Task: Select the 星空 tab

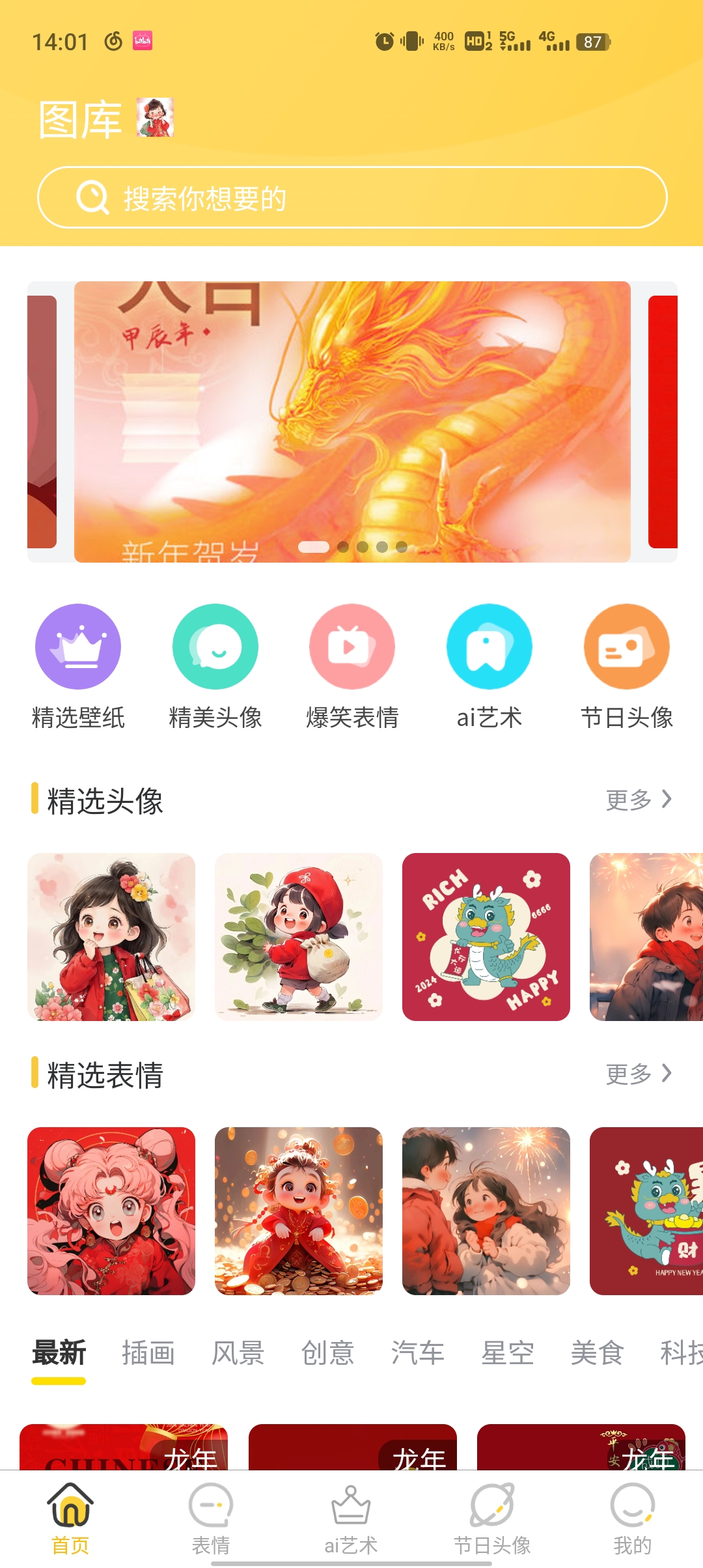Action: (x=508, y=1353)
